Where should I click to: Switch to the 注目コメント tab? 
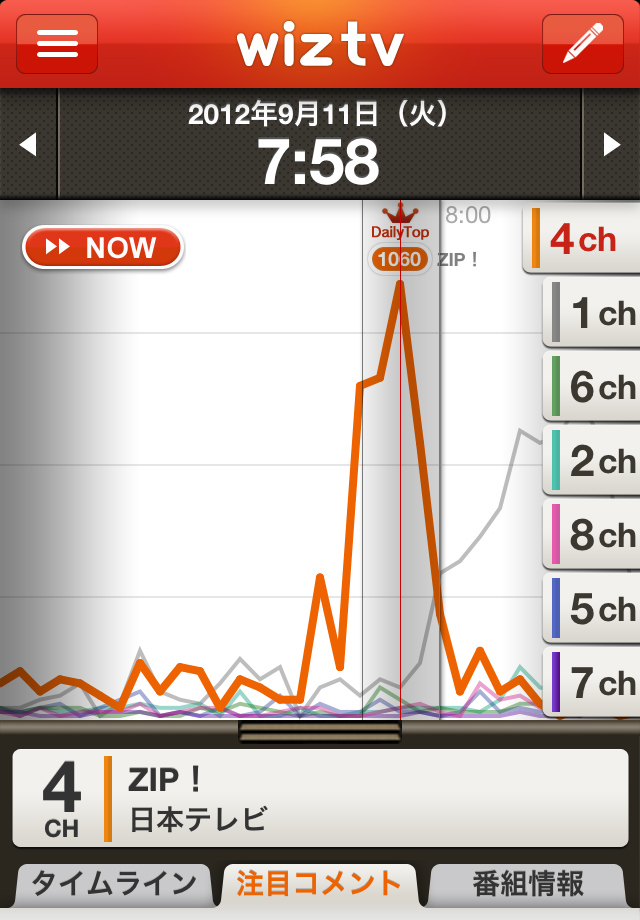click(319, 884)
